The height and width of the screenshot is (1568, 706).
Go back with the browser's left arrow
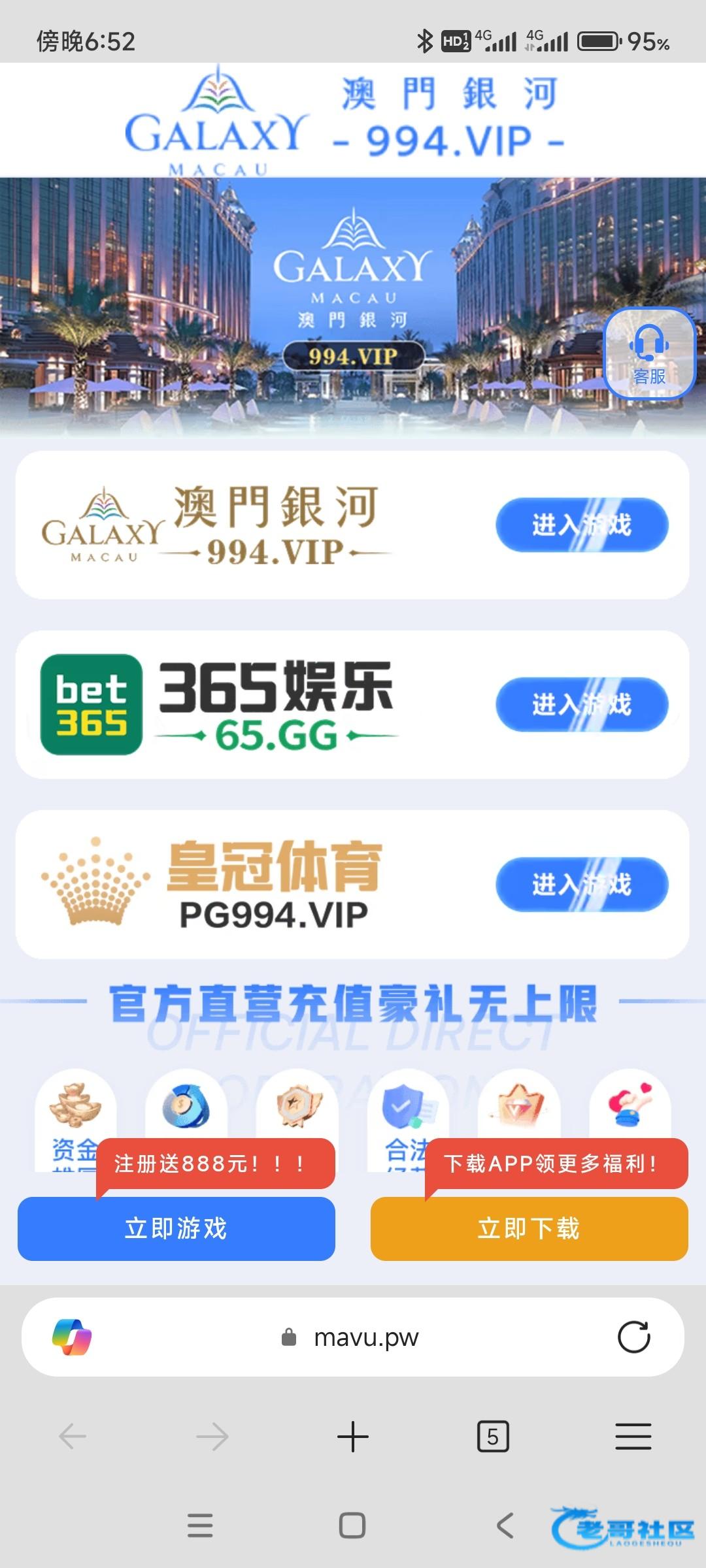[73, 1437]
